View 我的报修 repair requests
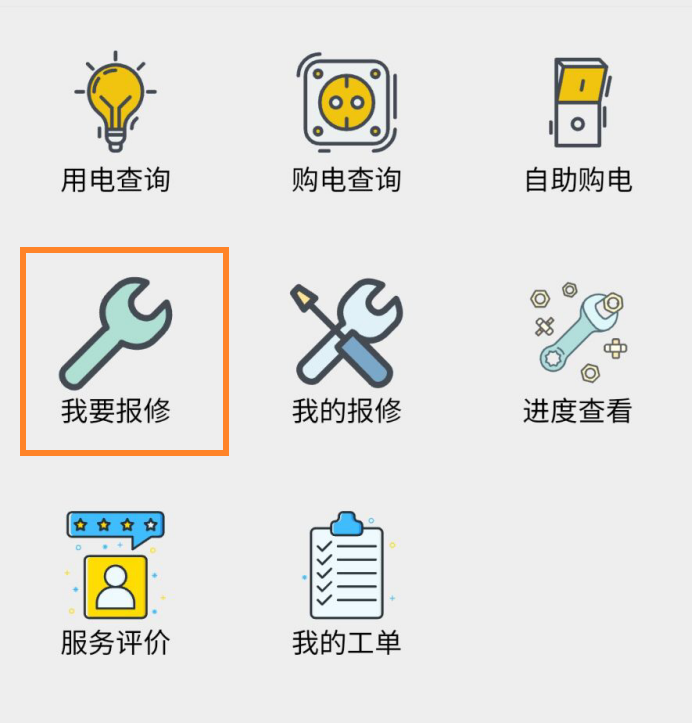 click(x=346, y=352)
